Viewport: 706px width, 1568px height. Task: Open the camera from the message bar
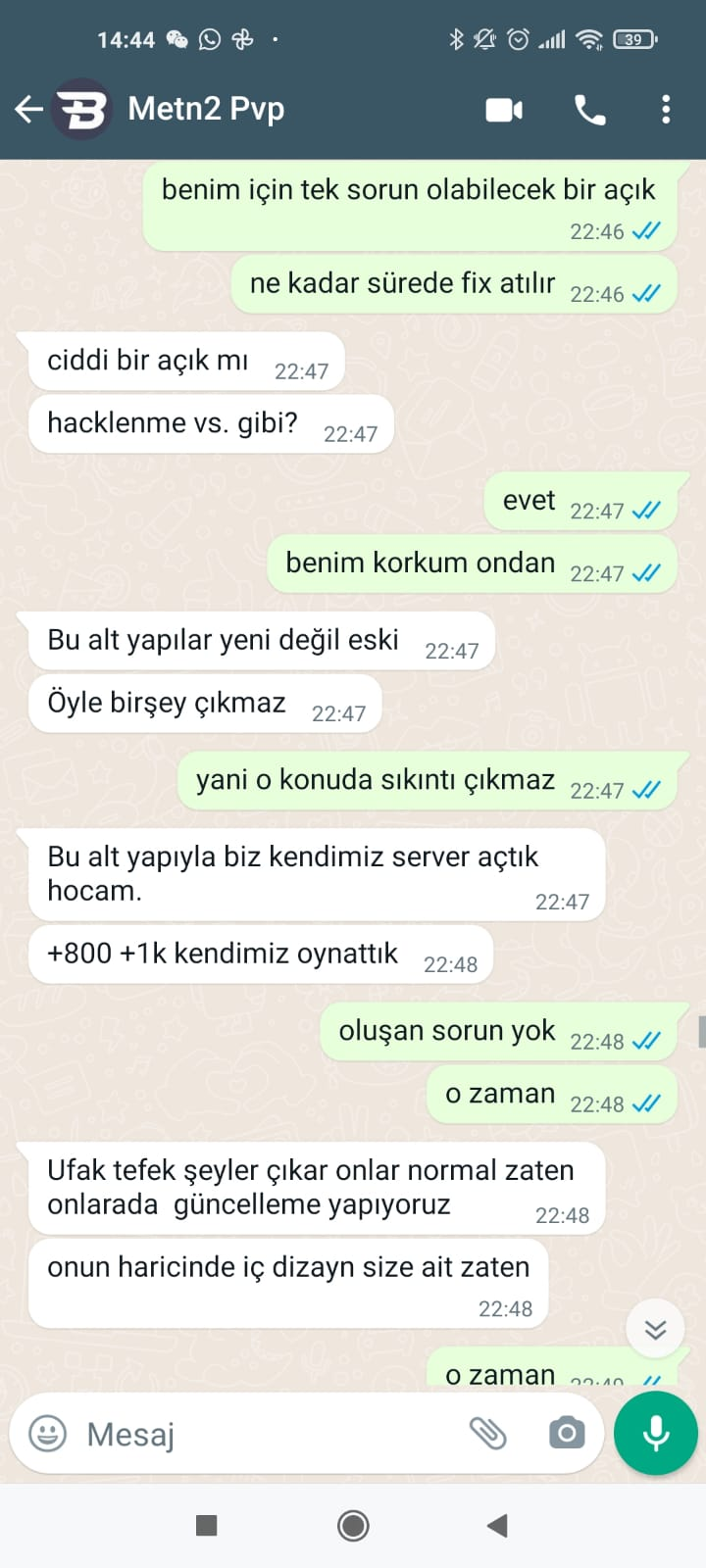(x=566, y=1433)
